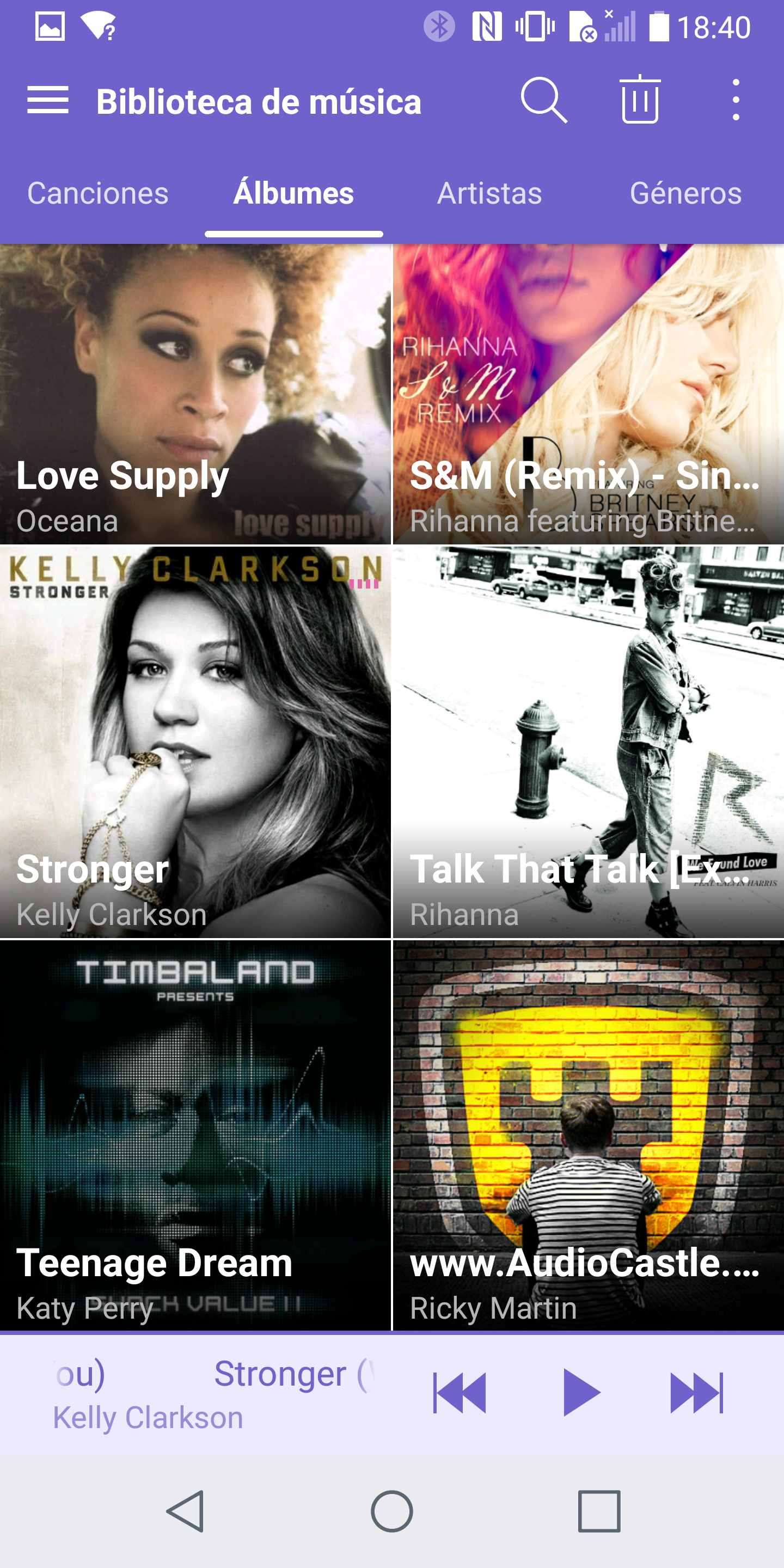Viewport: 784px width, 1568px height.
Task: Open the three-dot overflow menu
Action: pos(736,100)
